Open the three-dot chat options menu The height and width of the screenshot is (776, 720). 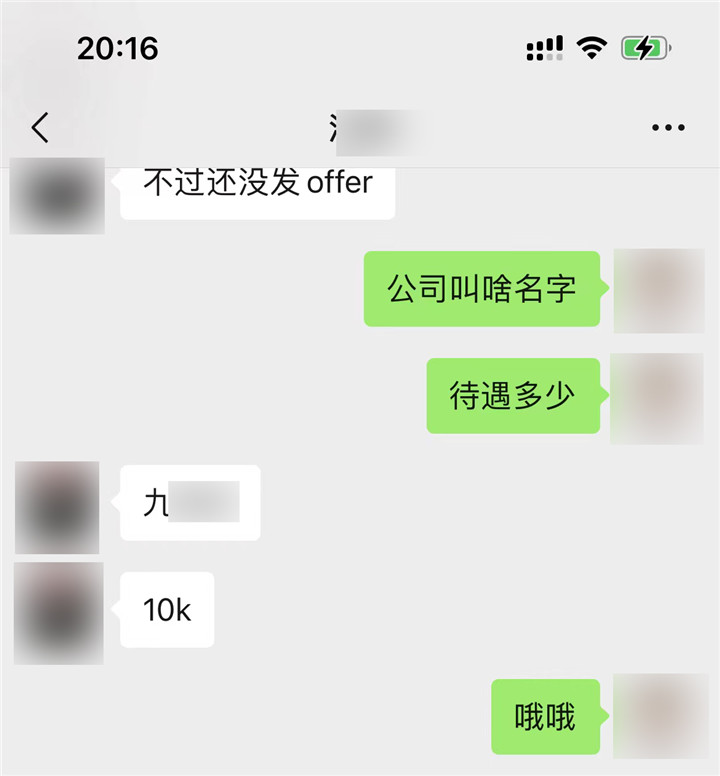tap(667, 128)
